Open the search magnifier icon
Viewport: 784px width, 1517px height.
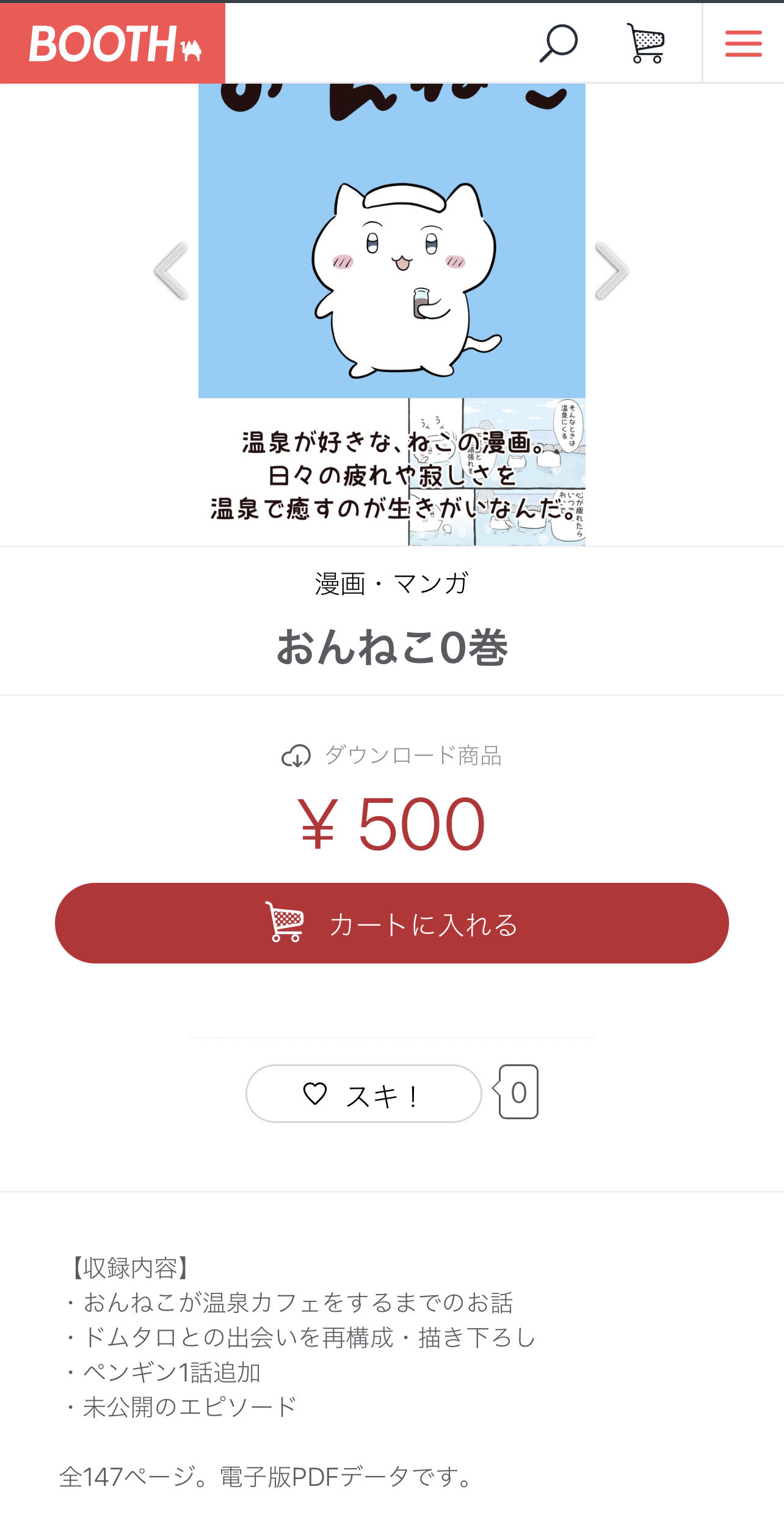click(x=558, y=43)
